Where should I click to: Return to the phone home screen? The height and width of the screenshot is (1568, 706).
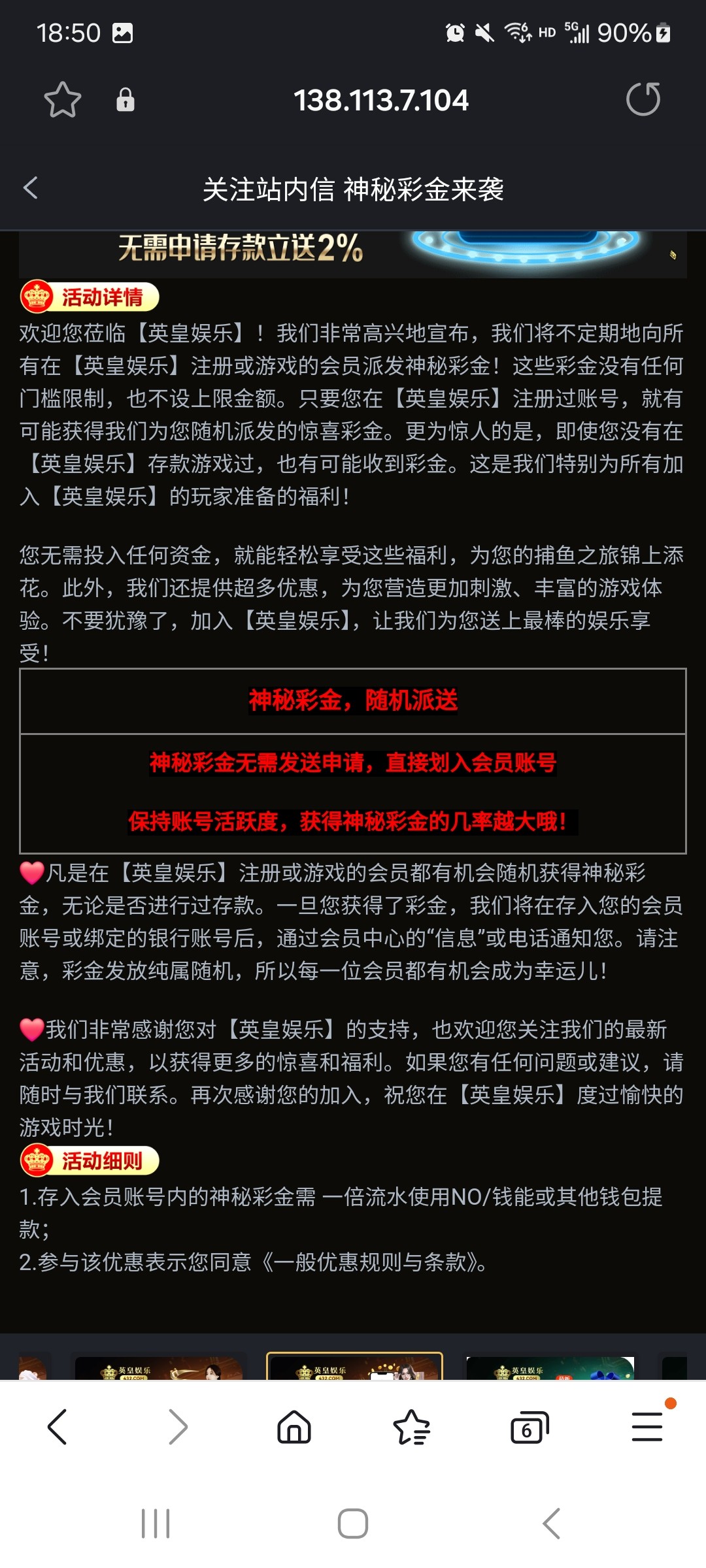[353, 1524]
